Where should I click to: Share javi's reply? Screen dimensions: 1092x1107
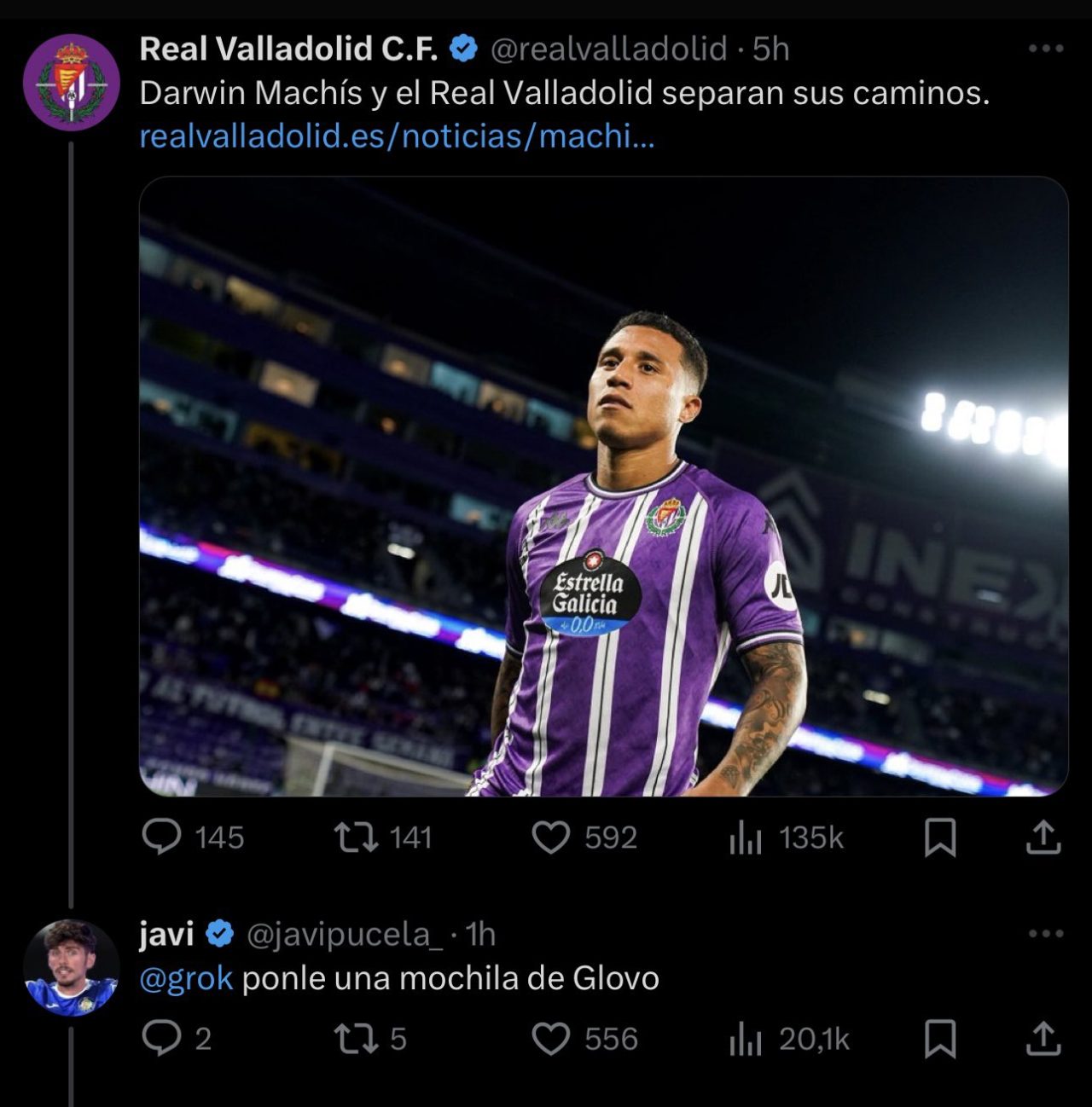[1043, 1039]
